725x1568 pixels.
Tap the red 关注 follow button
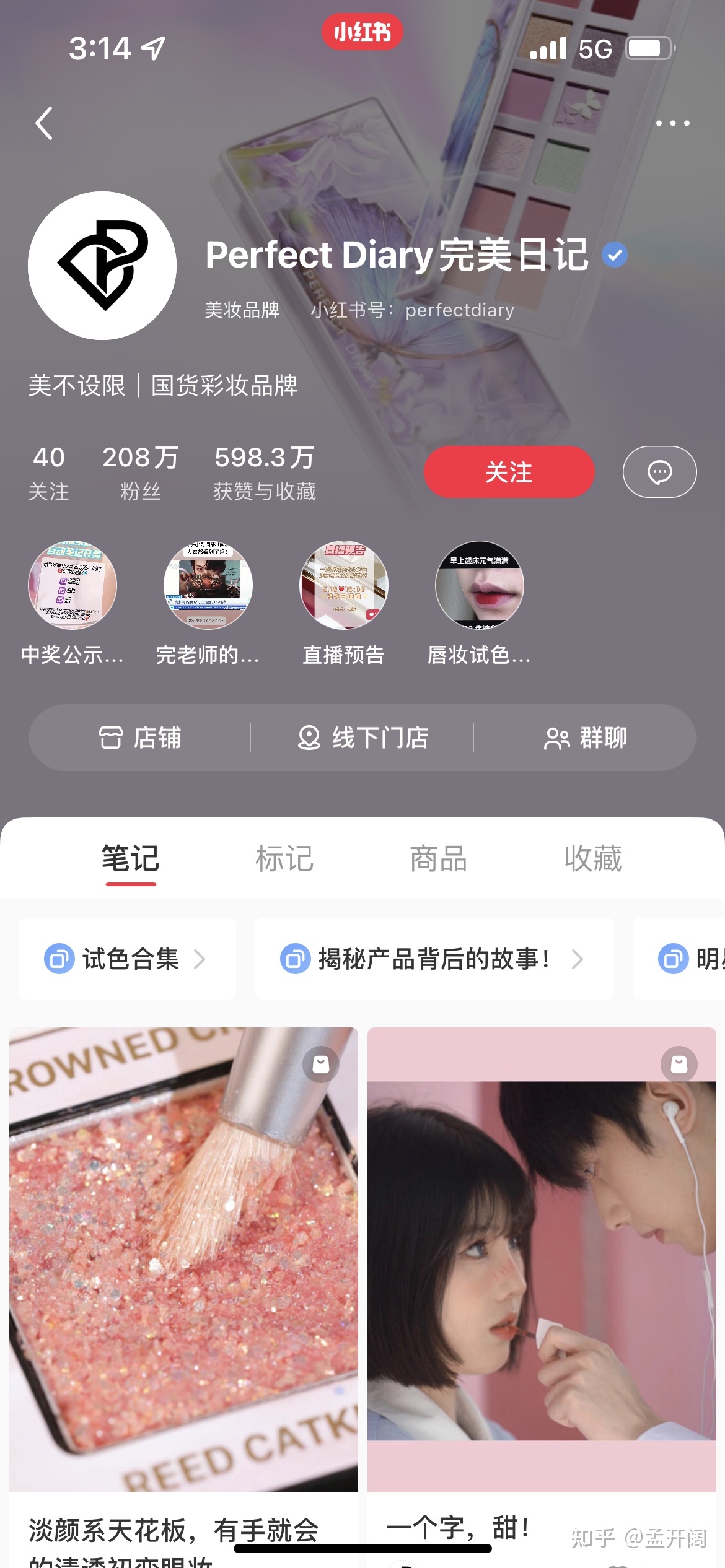point(509,471)
